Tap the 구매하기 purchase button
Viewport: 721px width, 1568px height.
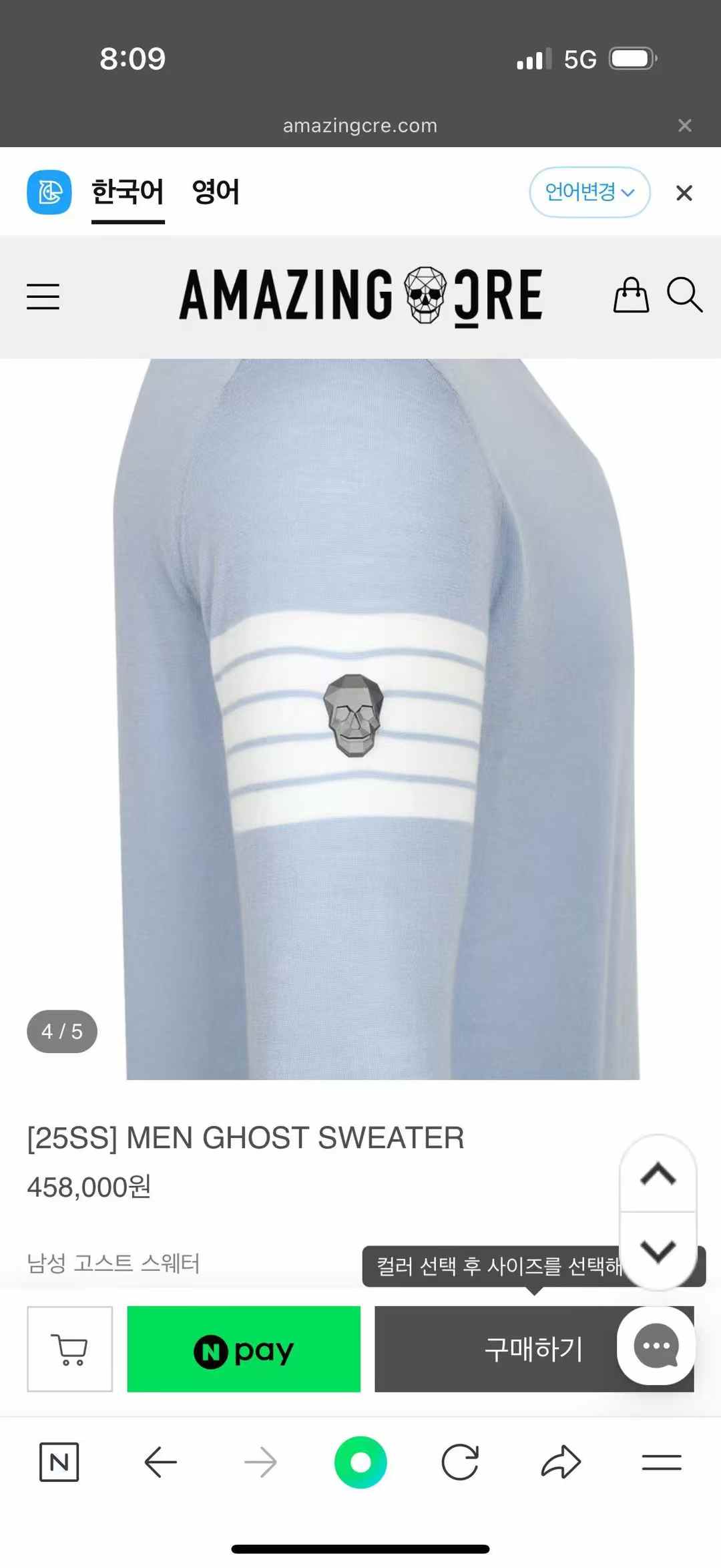click(494, 1349)
